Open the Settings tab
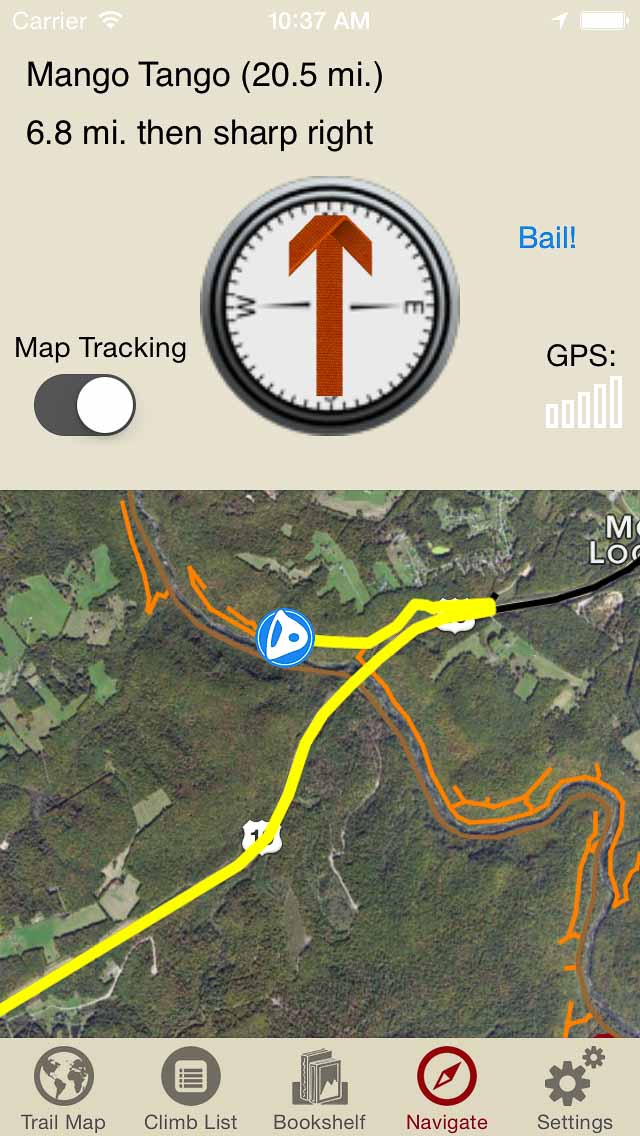The height and width of the screenshot is (1136, 640). [575, 1088]
